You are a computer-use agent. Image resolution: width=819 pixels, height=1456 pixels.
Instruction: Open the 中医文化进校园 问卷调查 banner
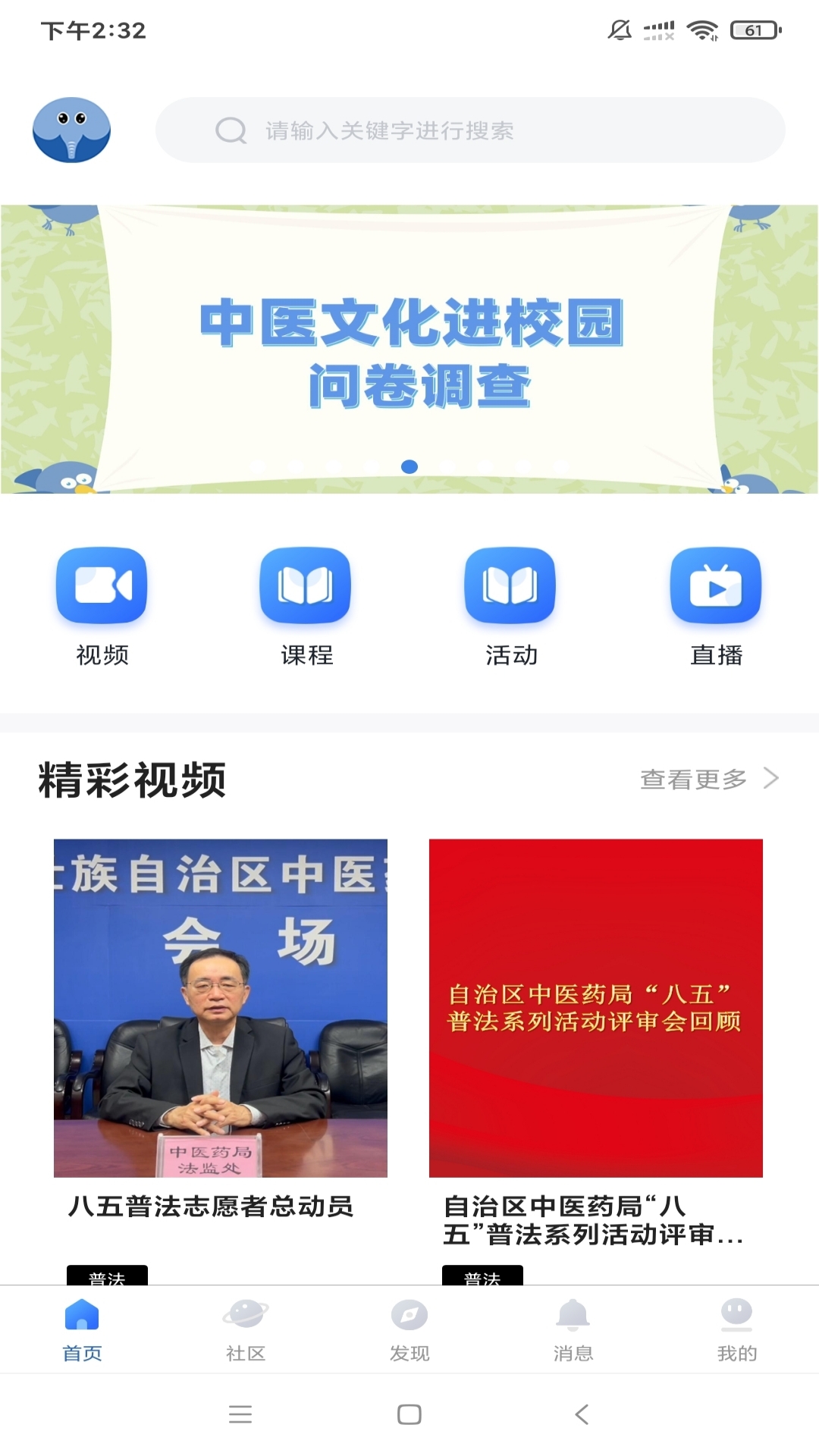[x=409, y=350]
